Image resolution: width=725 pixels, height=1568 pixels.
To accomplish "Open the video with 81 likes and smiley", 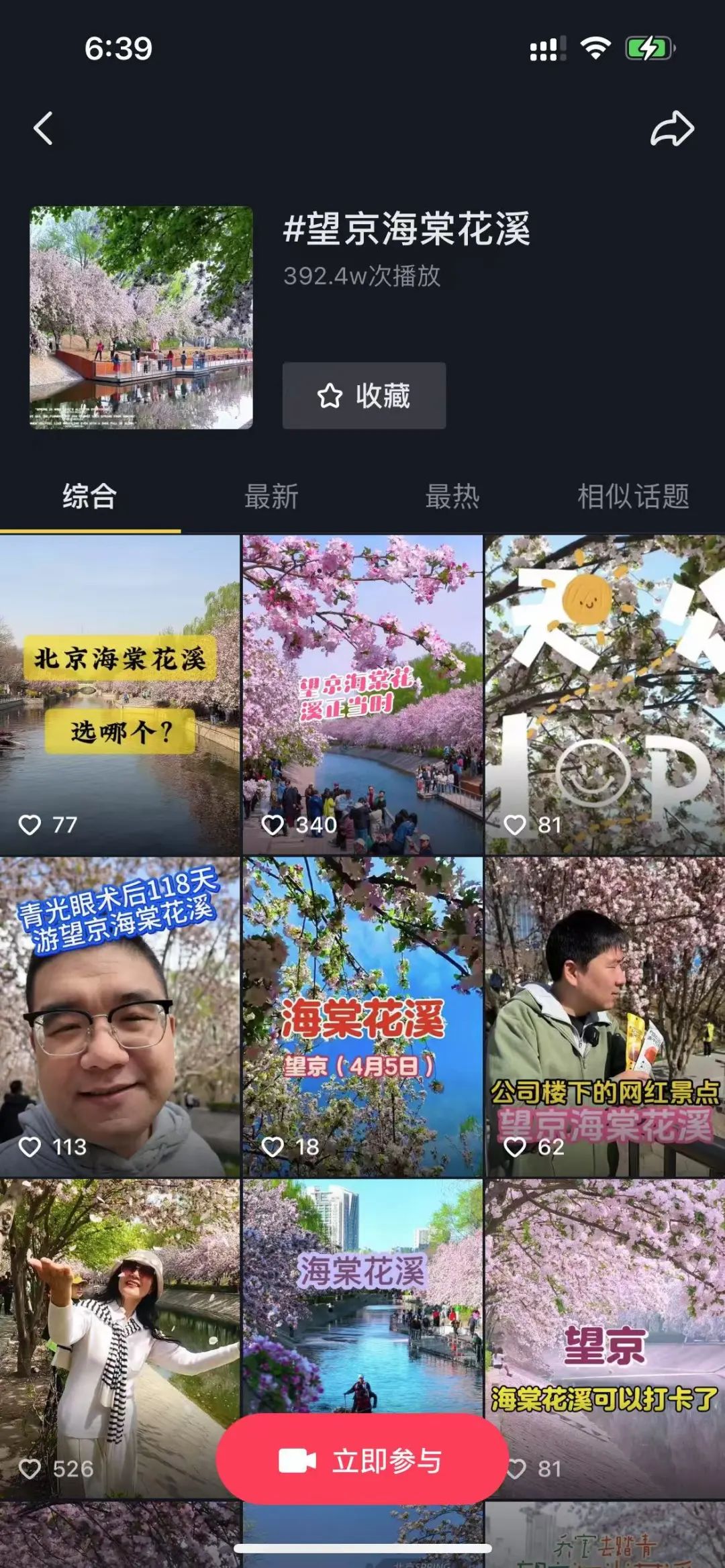I will click(605, 694).
